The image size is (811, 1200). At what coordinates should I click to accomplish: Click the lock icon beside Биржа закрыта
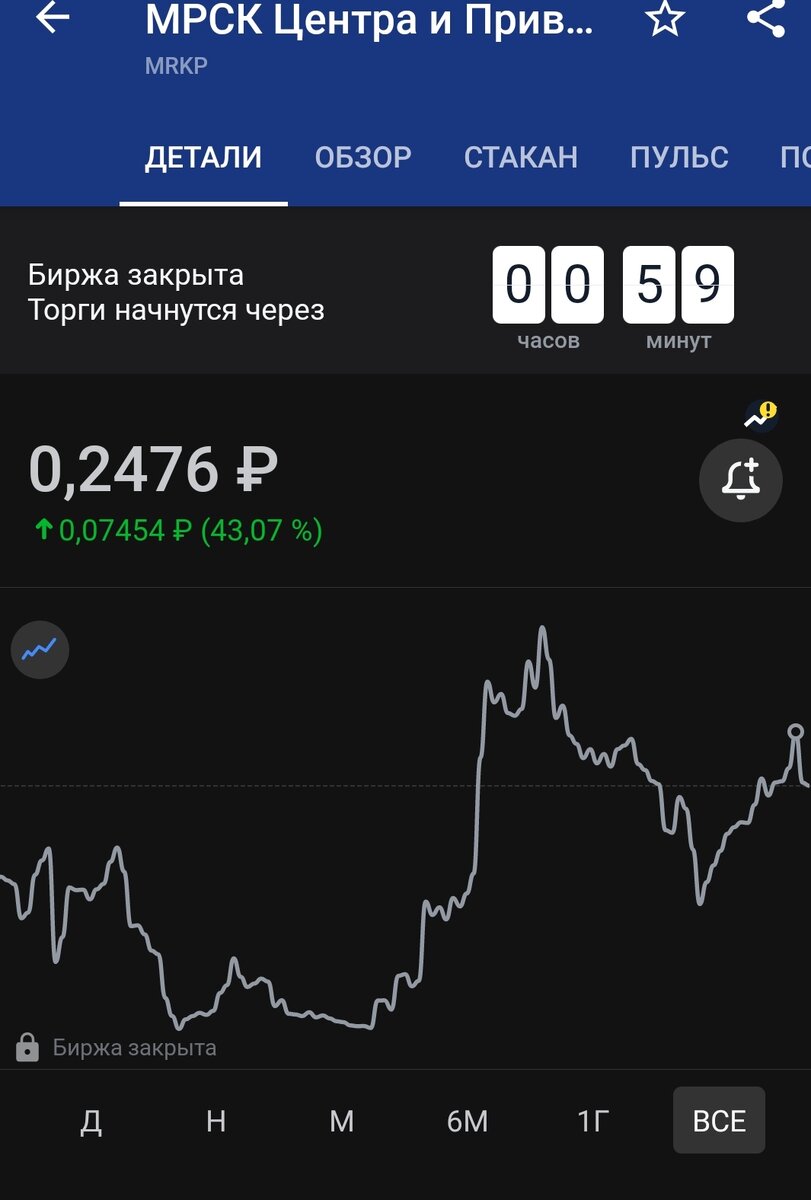click(x=26, y=1048)
